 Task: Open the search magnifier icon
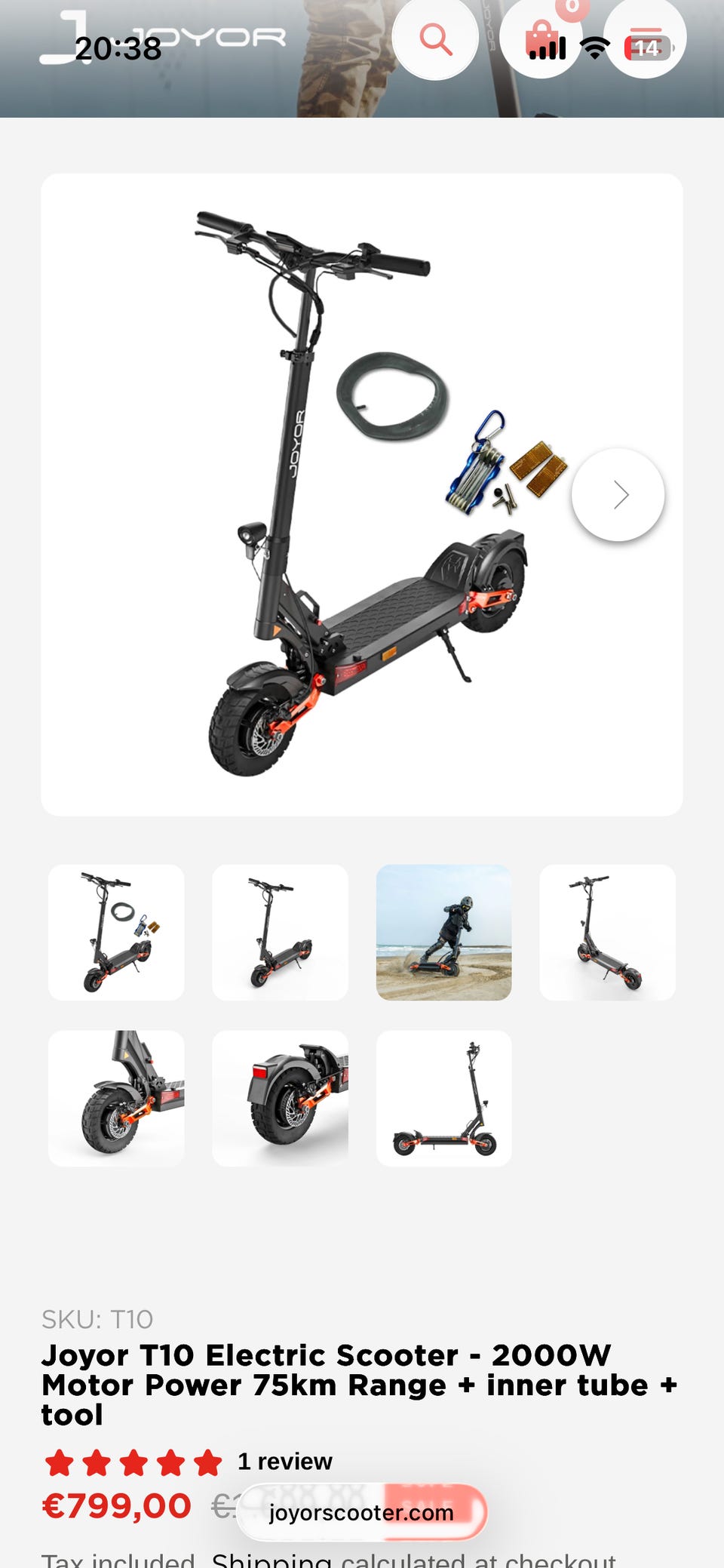click(x=435, y=38)
